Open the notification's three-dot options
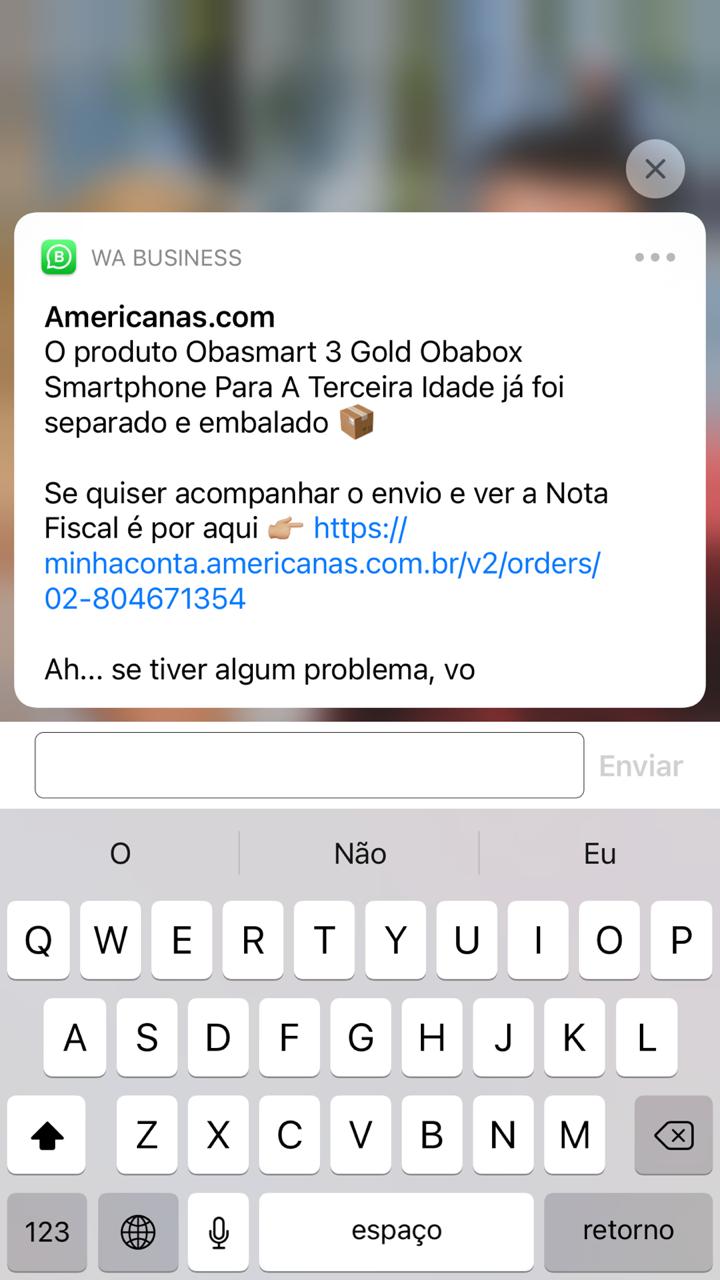 [655, 258]
